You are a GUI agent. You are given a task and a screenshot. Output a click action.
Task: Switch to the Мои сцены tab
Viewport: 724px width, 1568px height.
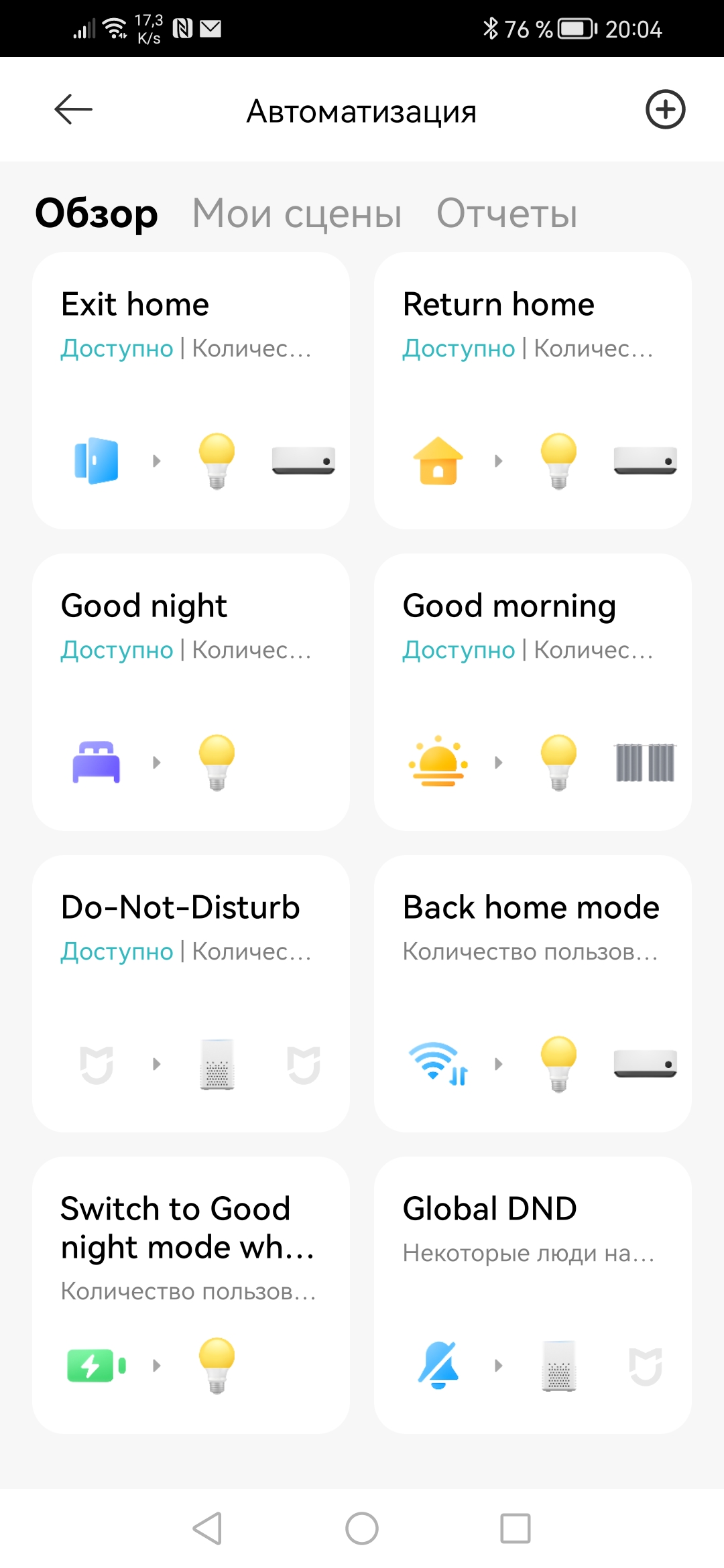coord(297,214)
